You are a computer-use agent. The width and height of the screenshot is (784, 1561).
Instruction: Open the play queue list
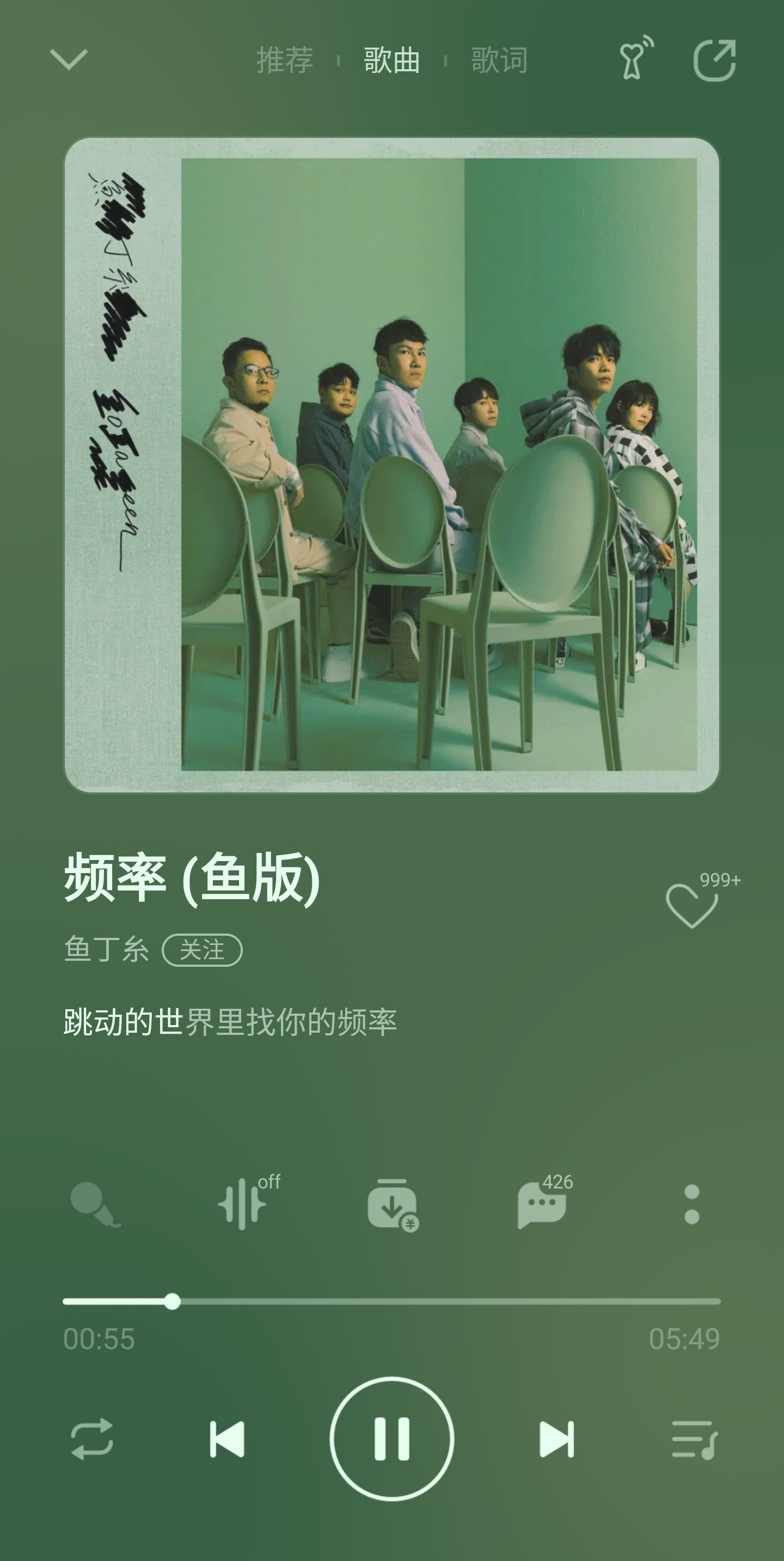(x=694, y=1438)
